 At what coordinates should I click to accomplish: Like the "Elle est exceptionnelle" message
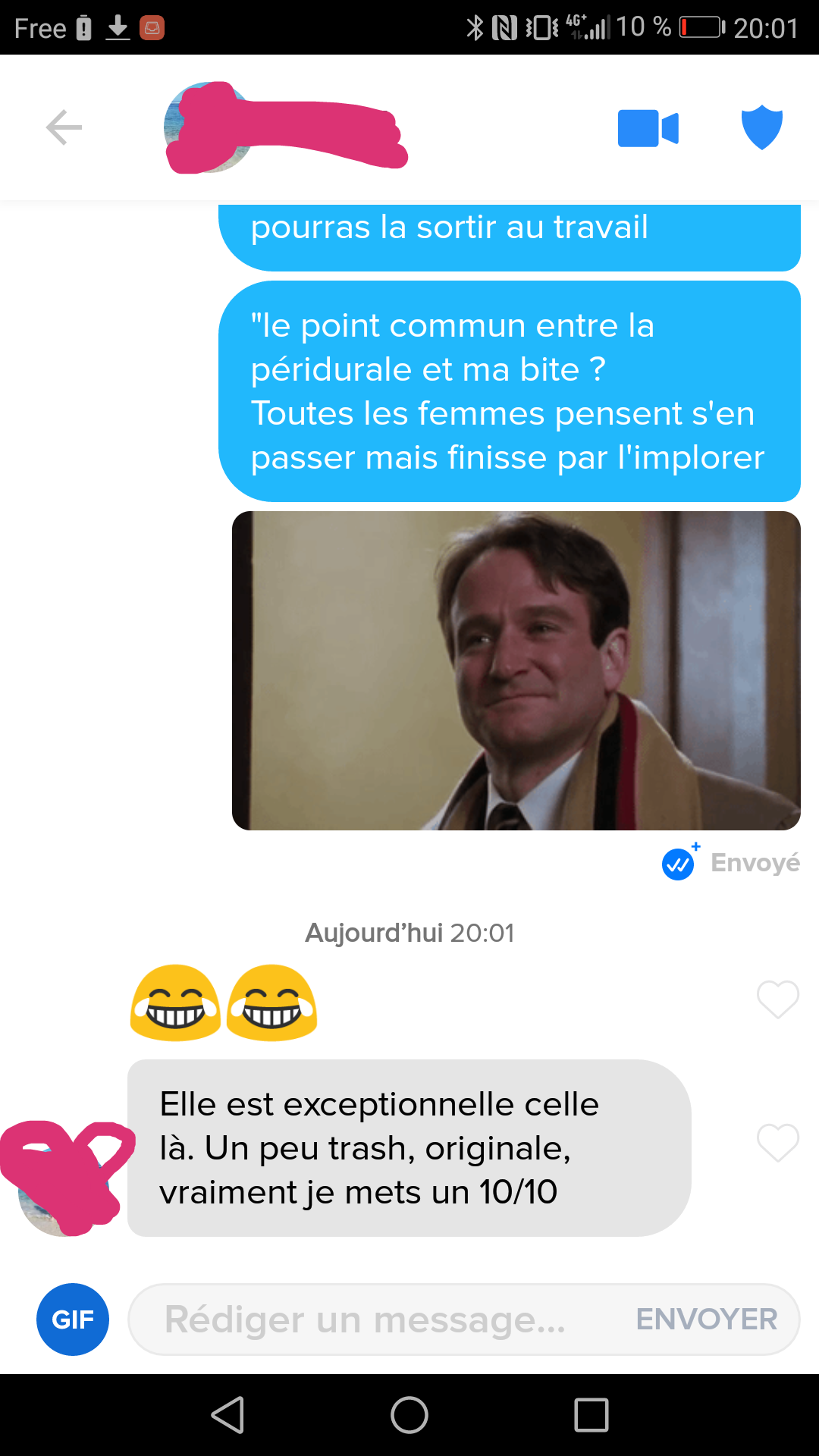click(x=778, y=1142)
